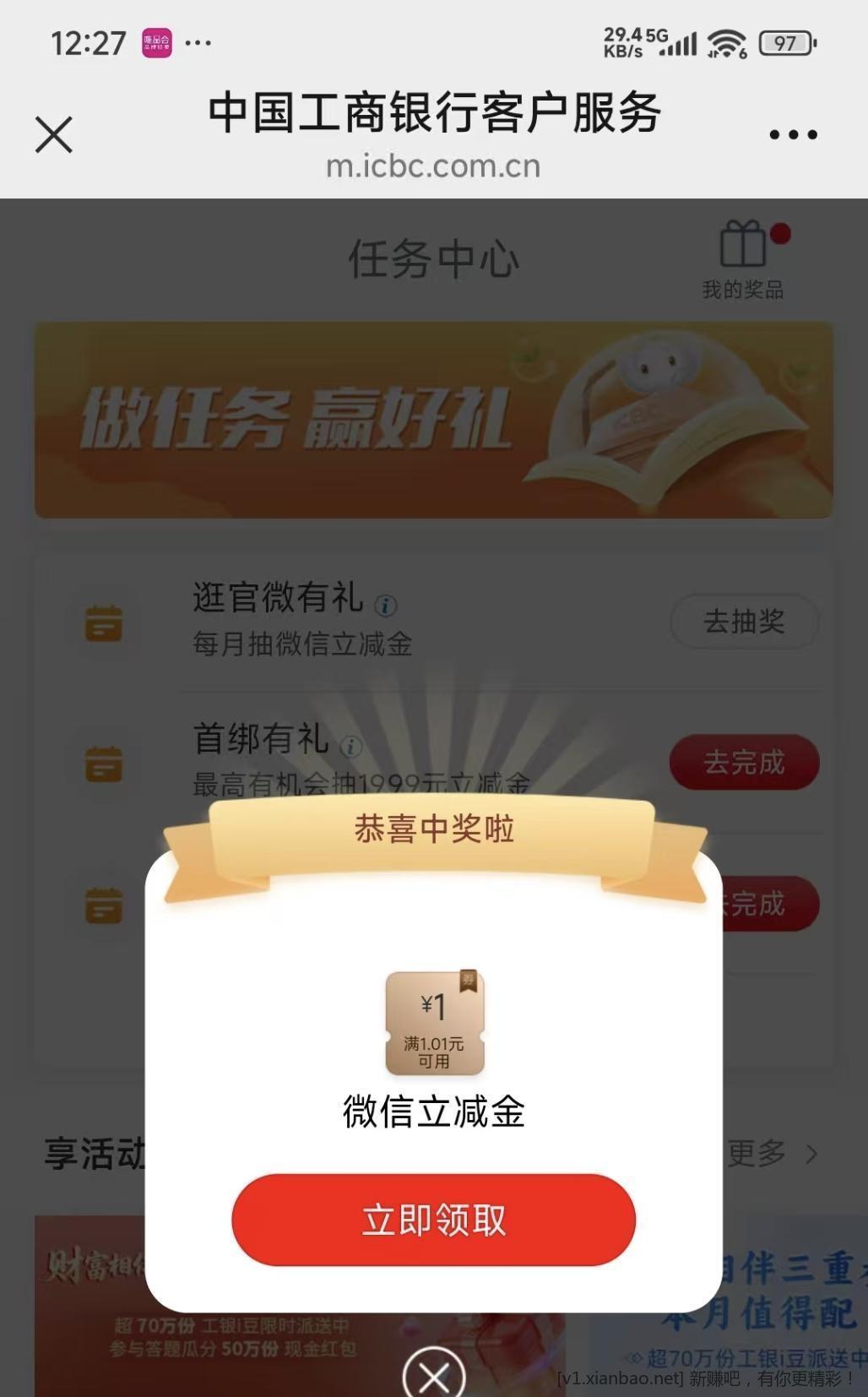
Task: Dismiss the prize popup with the X
Action: click(433, 1377)
